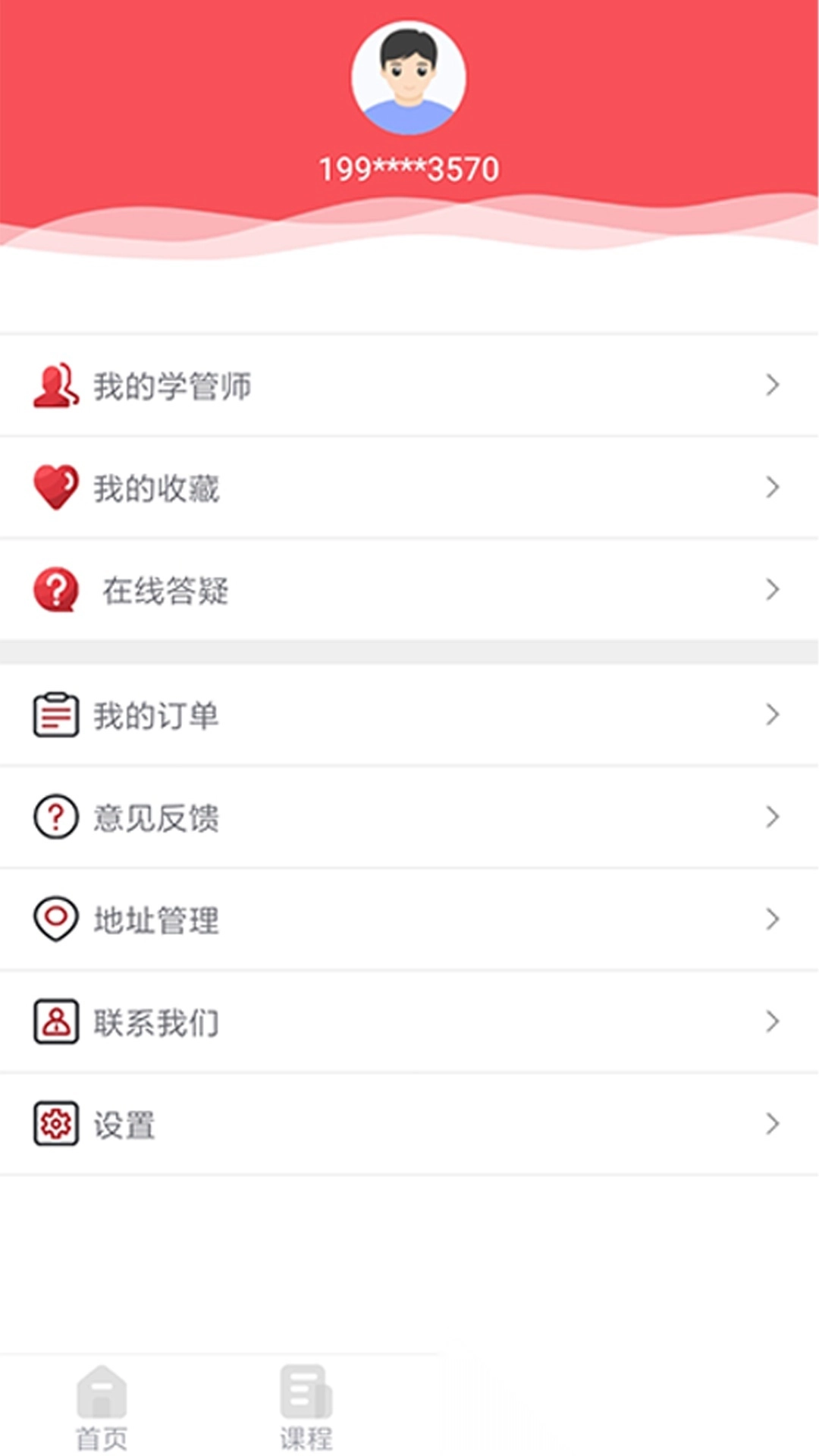Expand the 我的收藏 row chevron
This screenshot has width=819, height=1456.
(773, 486)
